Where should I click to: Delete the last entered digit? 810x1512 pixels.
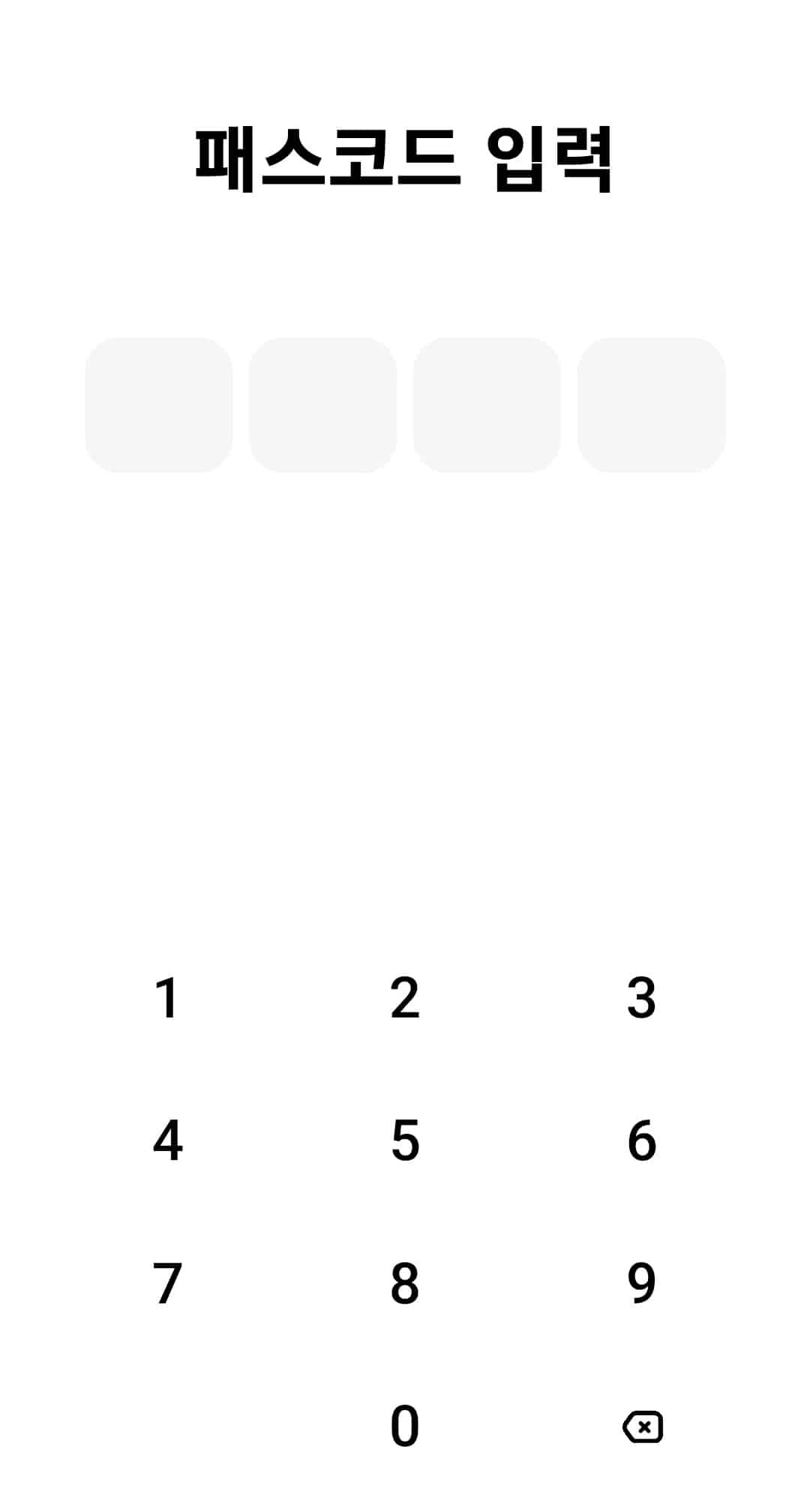(643, 1426)
